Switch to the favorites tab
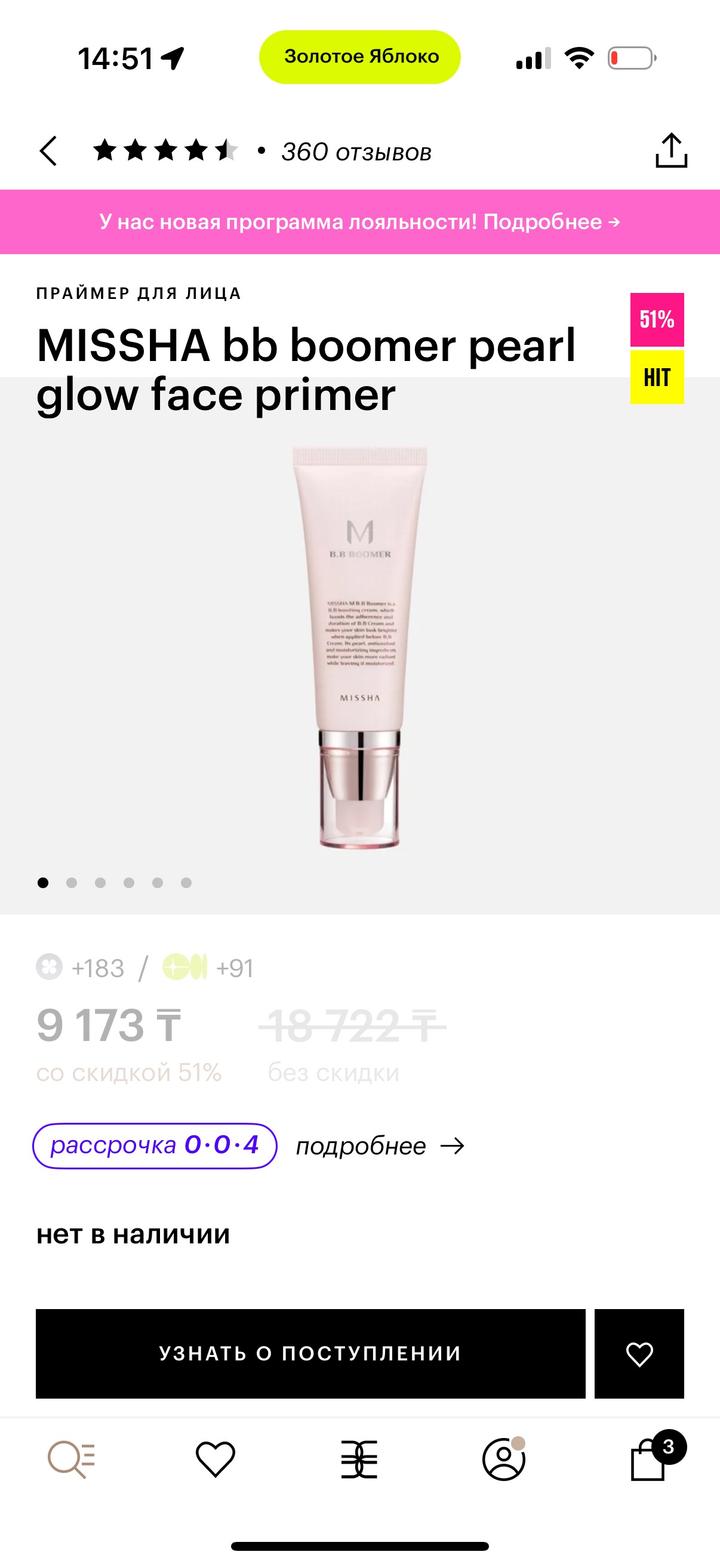Viewport: 720px width, 1565px height. [215, 1460]
